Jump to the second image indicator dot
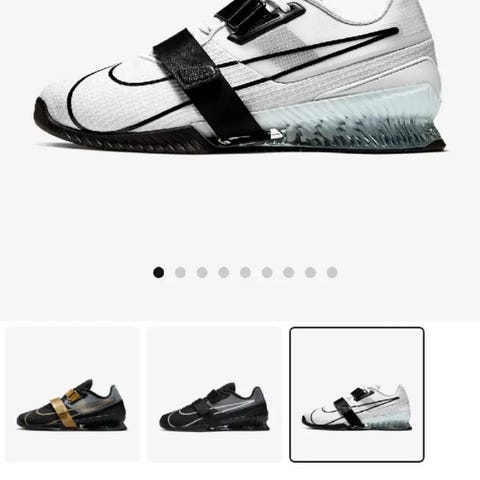 [x=180, y=272]
